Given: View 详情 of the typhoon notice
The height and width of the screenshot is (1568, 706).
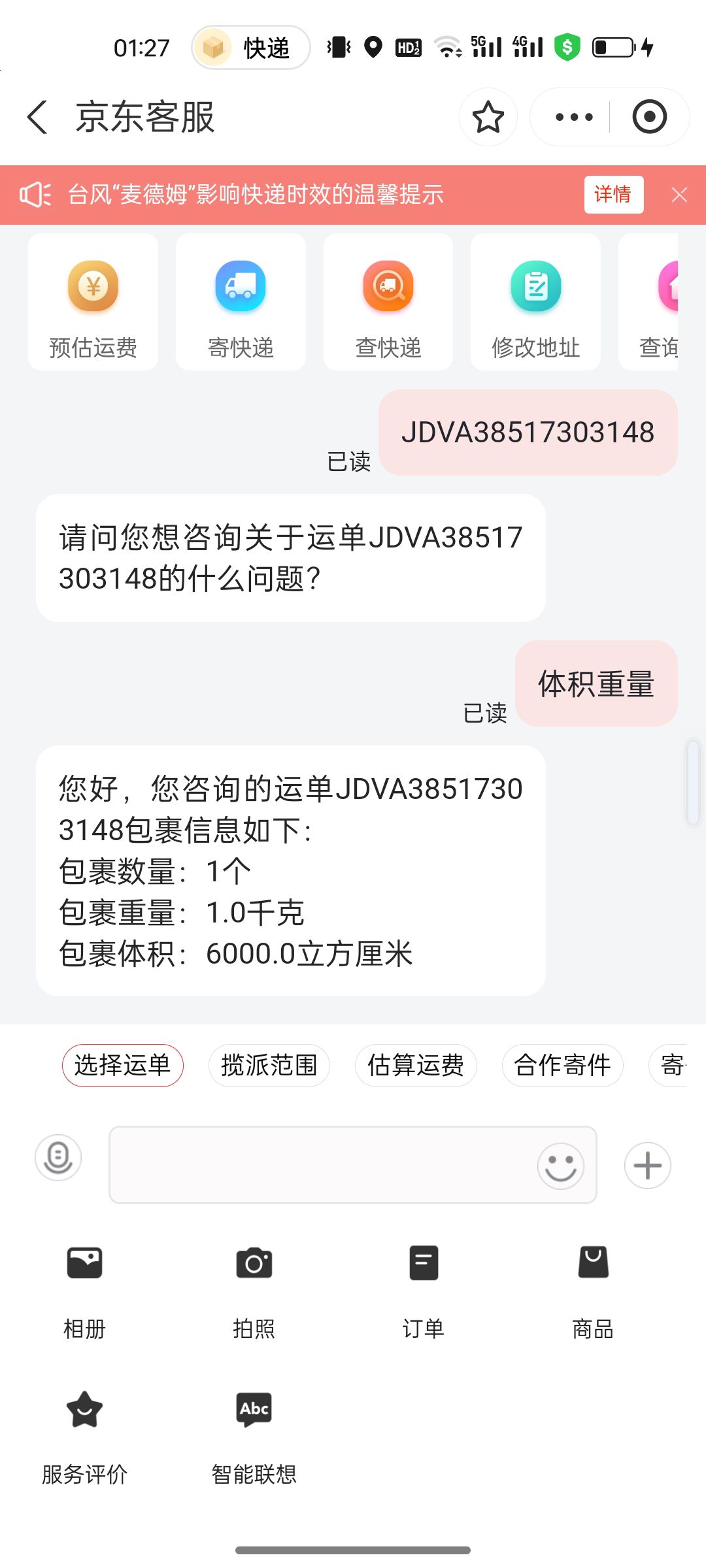Looking at the screenshot, I should (613, 195).
